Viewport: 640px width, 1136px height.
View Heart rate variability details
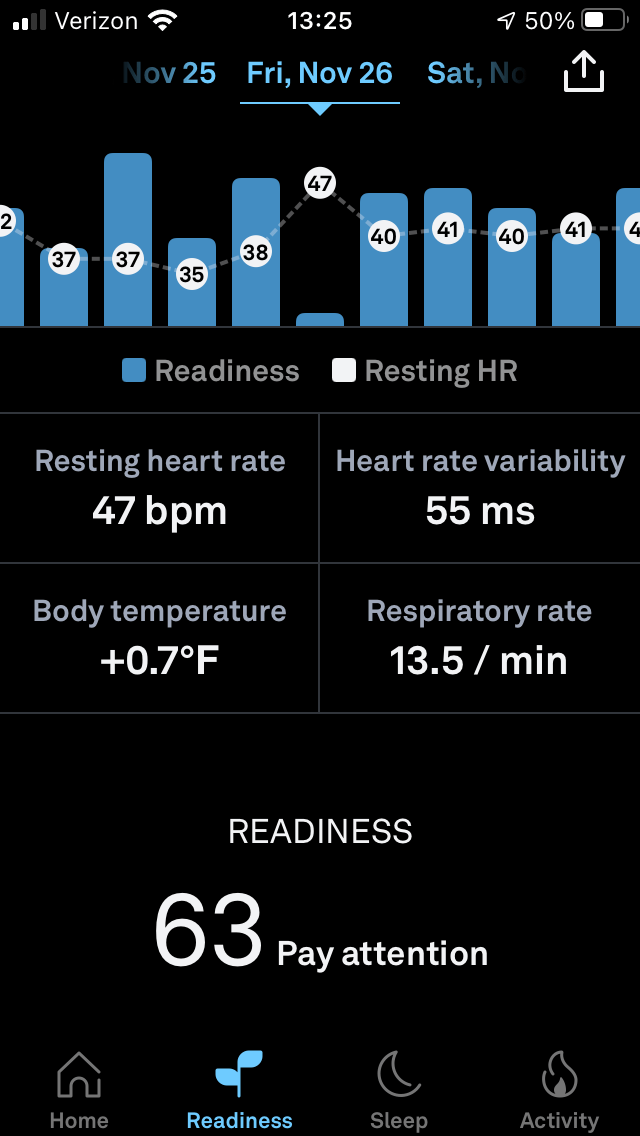point(480,487)
